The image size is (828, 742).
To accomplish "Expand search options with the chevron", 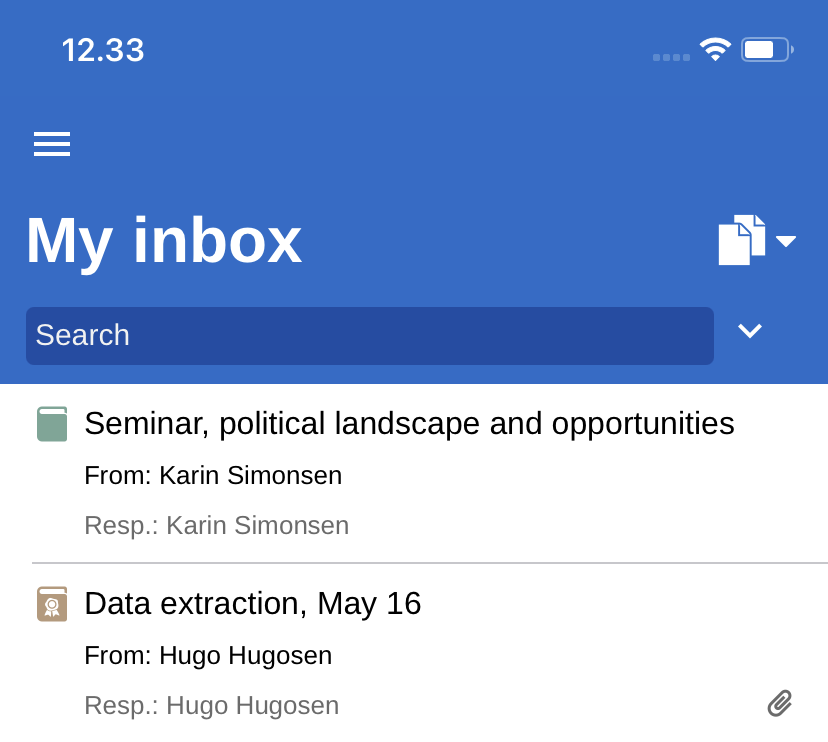I will (750, 331).
